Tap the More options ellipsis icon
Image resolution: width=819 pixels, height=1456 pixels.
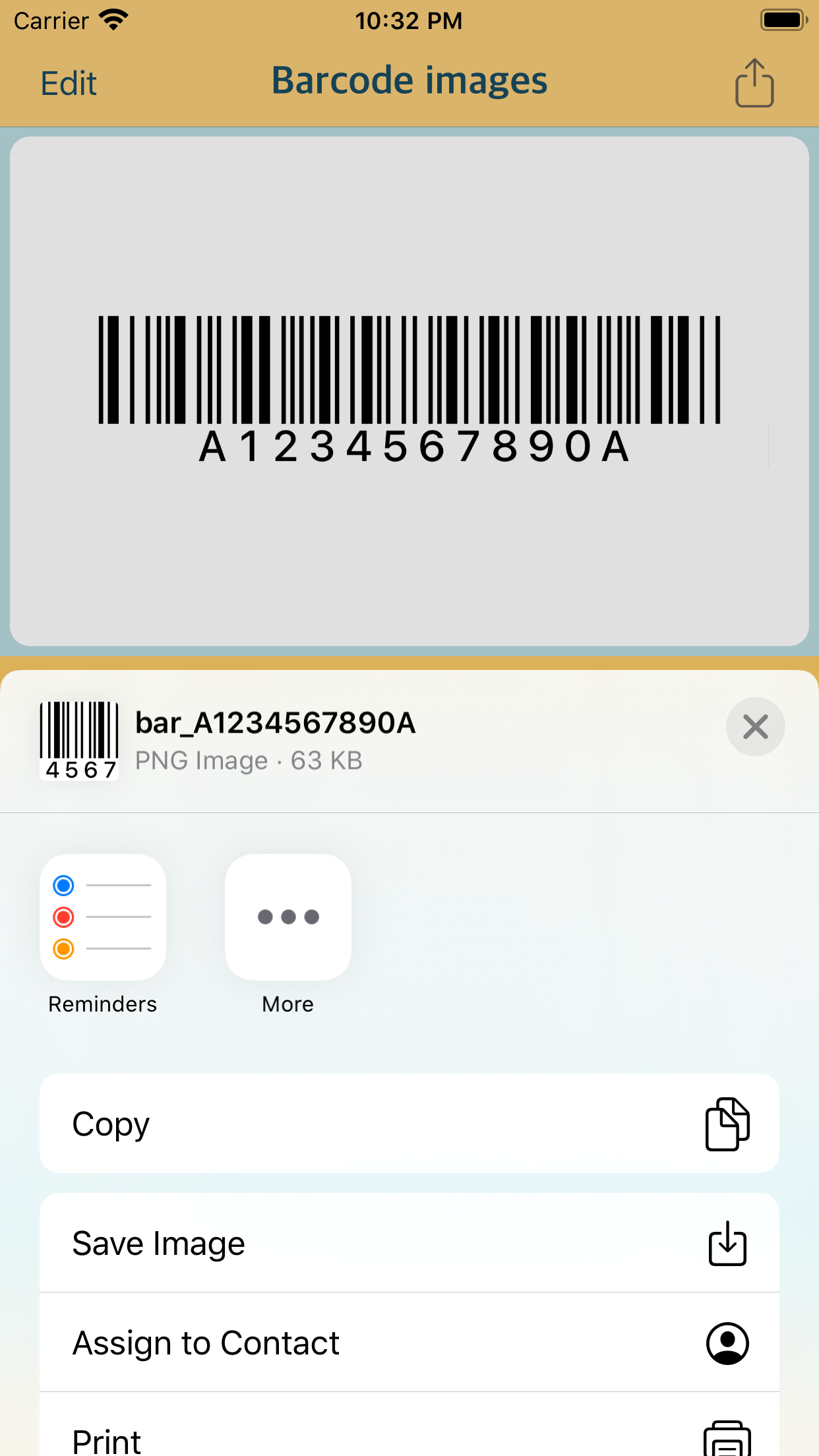pos(288,917)
